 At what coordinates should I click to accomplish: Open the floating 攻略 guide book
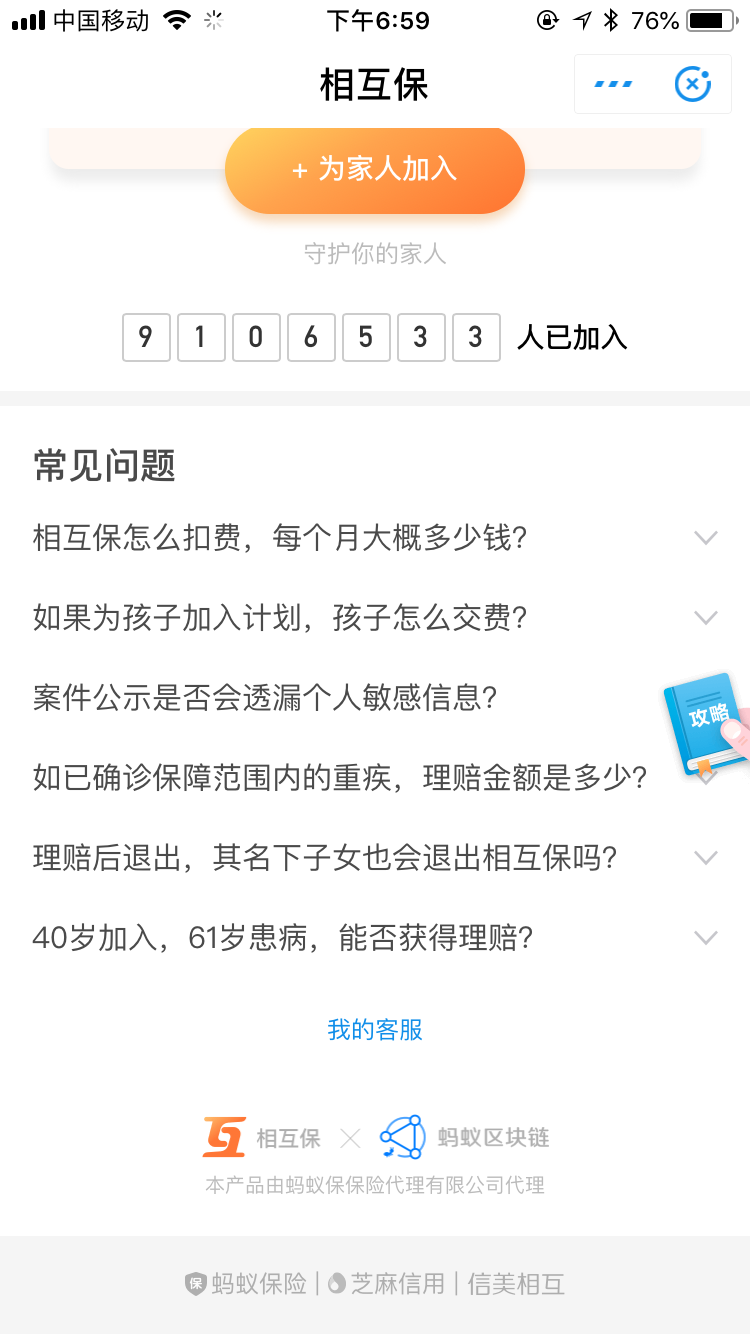tap(707, 724)
